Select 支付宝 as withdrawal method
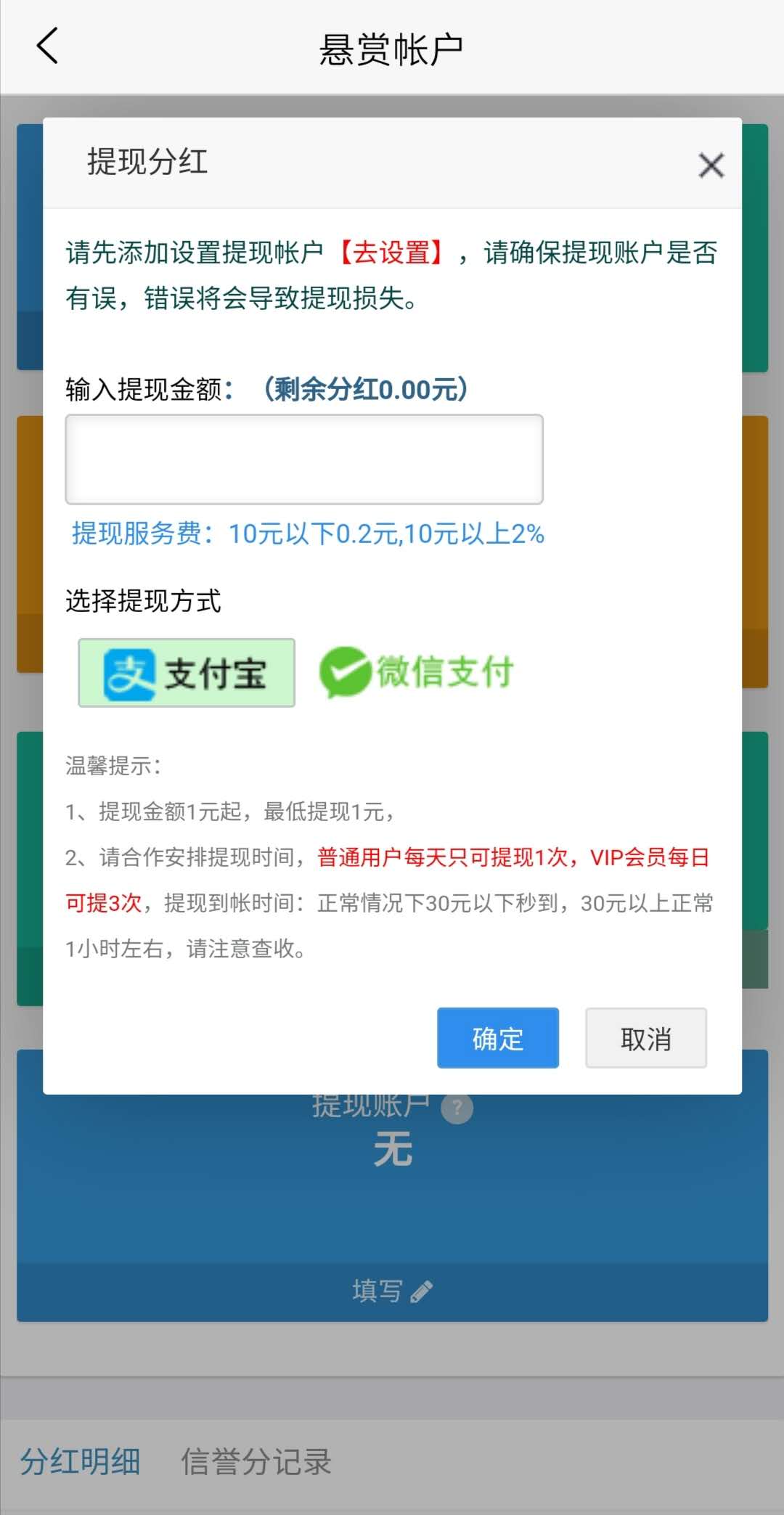 pyautogui.click(x=187, y=673)
